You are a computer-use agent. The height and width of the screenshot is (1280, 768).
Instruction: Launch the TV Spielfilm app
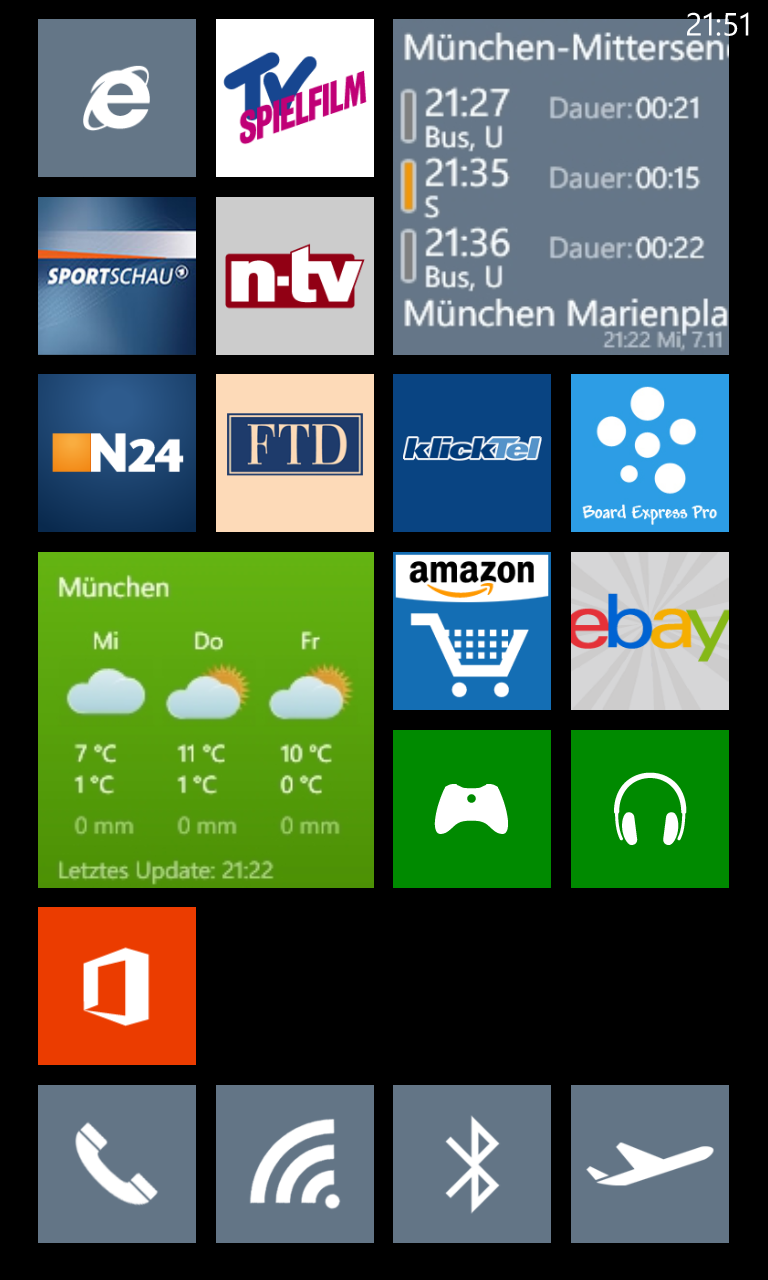click(x=295, y=98)
